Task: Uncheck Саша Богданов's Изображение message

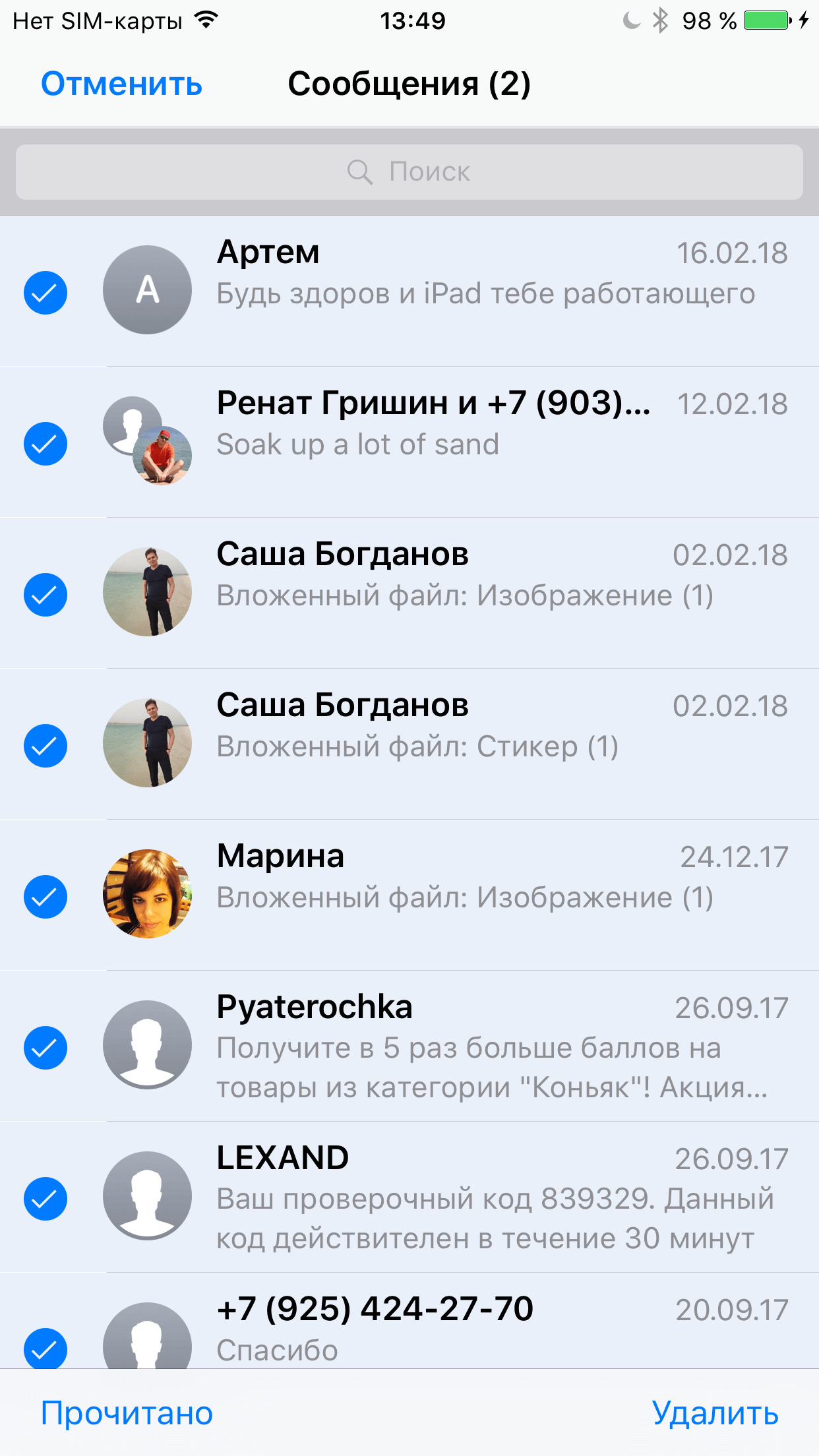Action: tap(45, 595)
